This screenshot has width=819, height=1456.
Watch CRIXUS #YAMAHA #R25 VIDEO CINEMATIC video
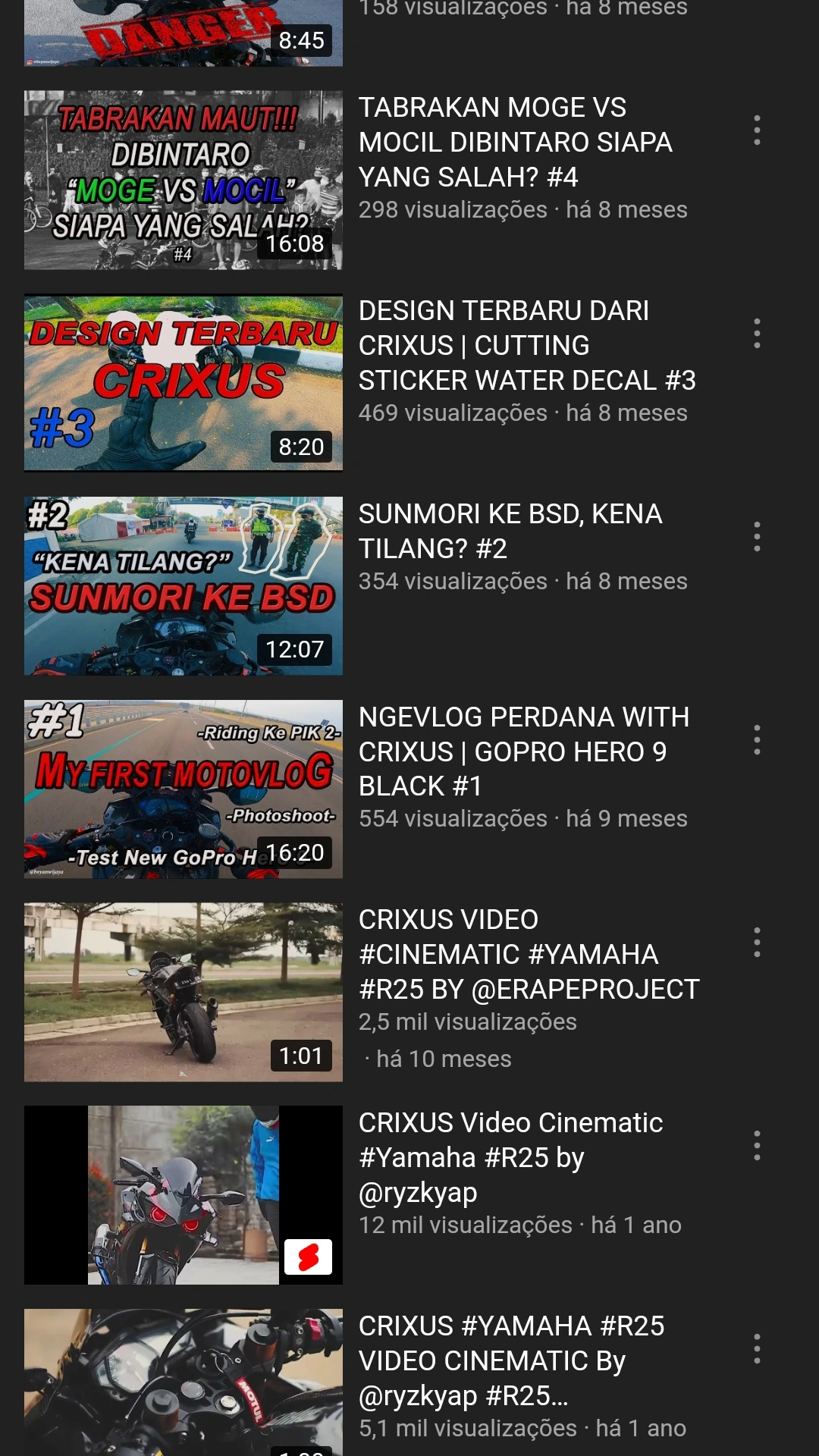point(183,1380)
